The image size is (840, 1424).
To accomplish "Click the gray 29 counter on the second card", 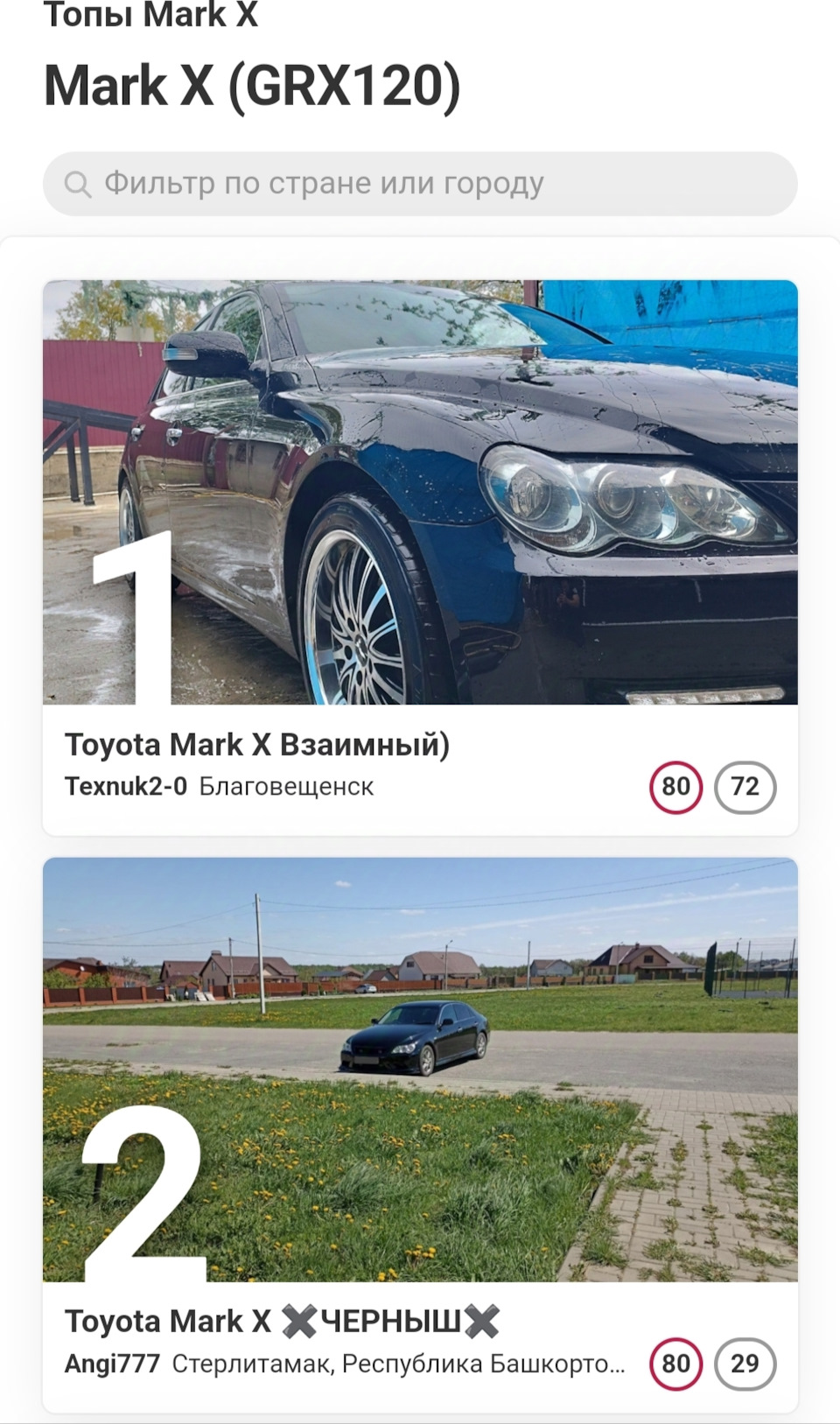I will (745, 1361).
